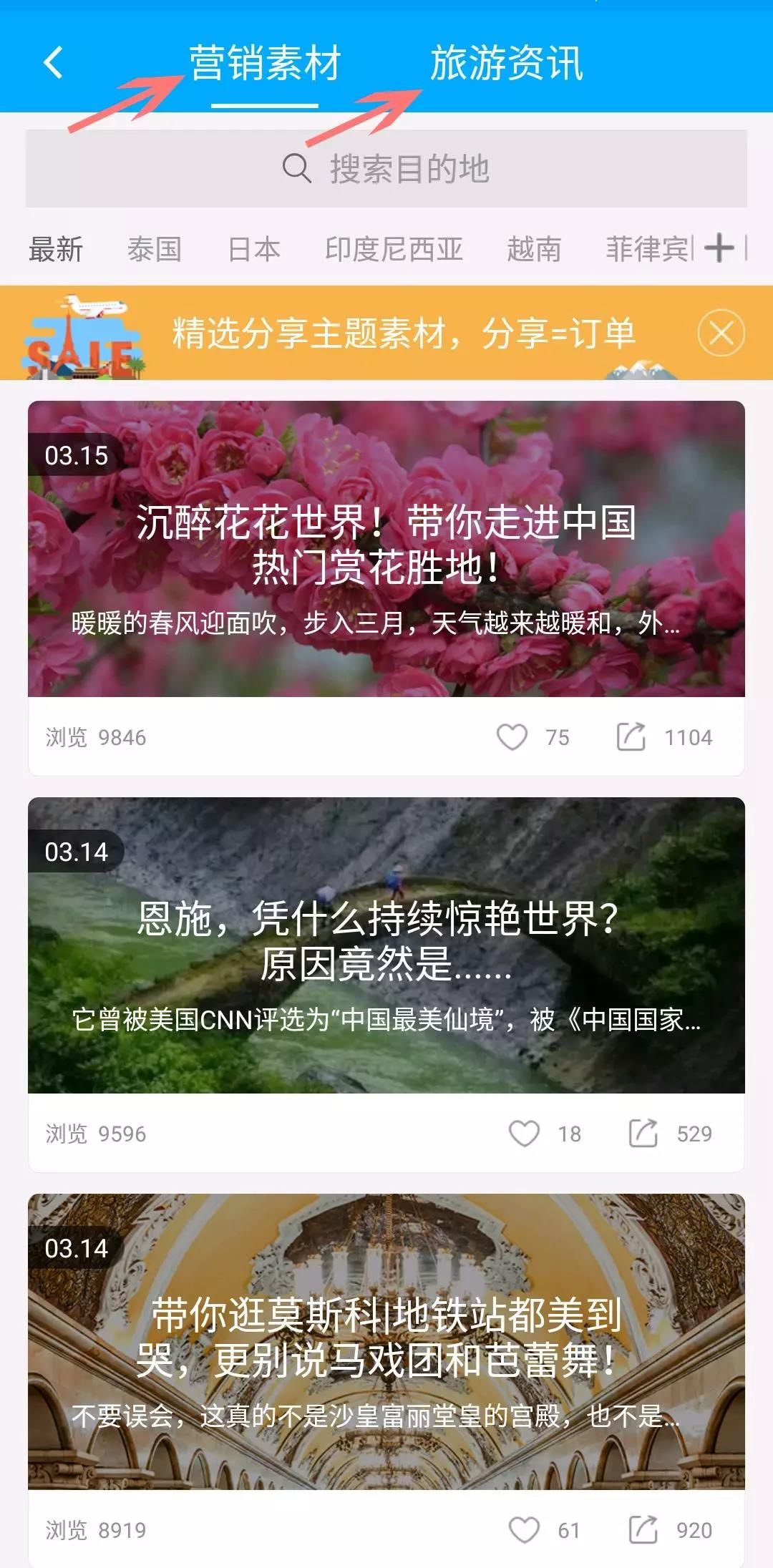773x1568 pixels.
Task: Choose the 越南 category
Action: coord(533,249)
